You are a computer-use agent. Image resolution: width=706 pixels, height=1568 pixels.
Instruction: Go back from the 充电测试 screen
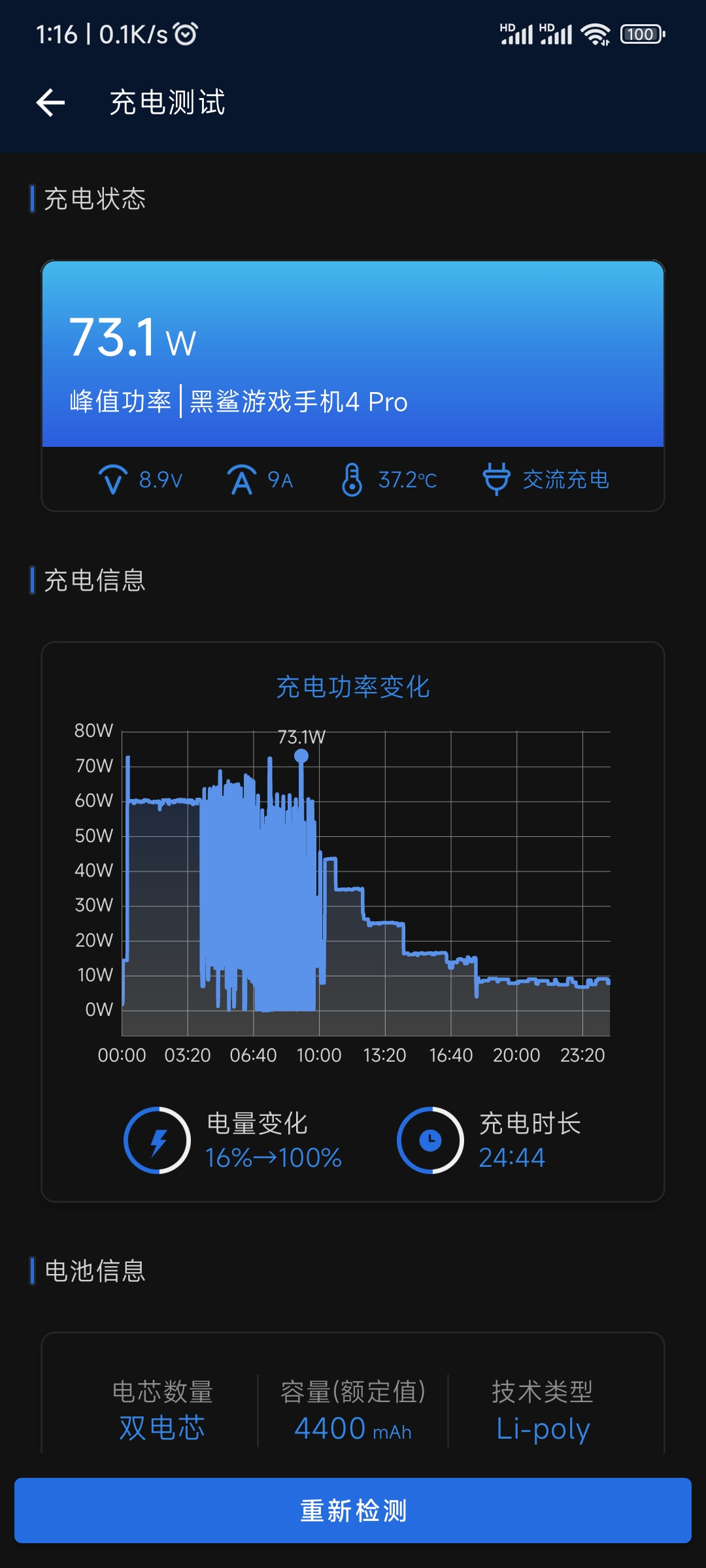[x=50, y=103]
